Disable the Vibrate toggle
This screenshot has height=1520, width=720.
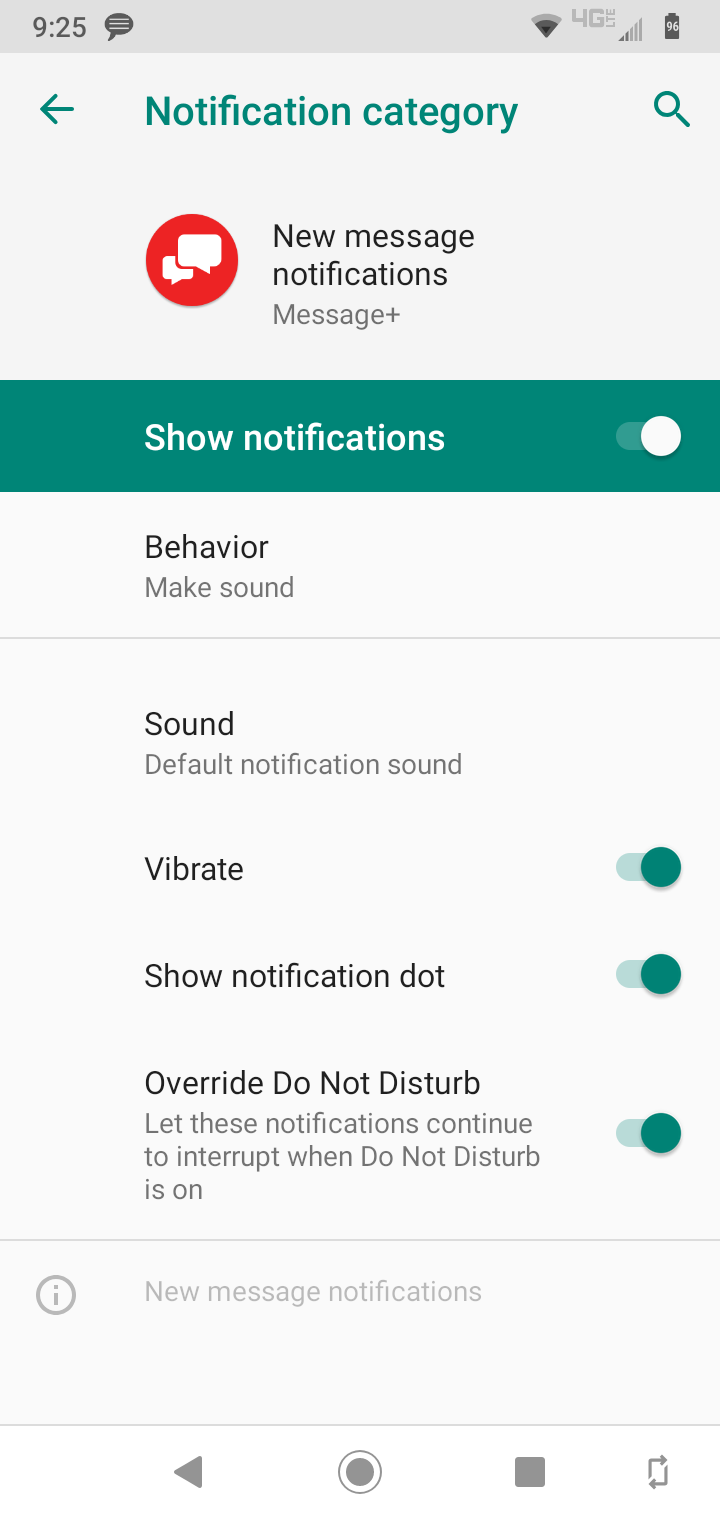click(648, 868)
